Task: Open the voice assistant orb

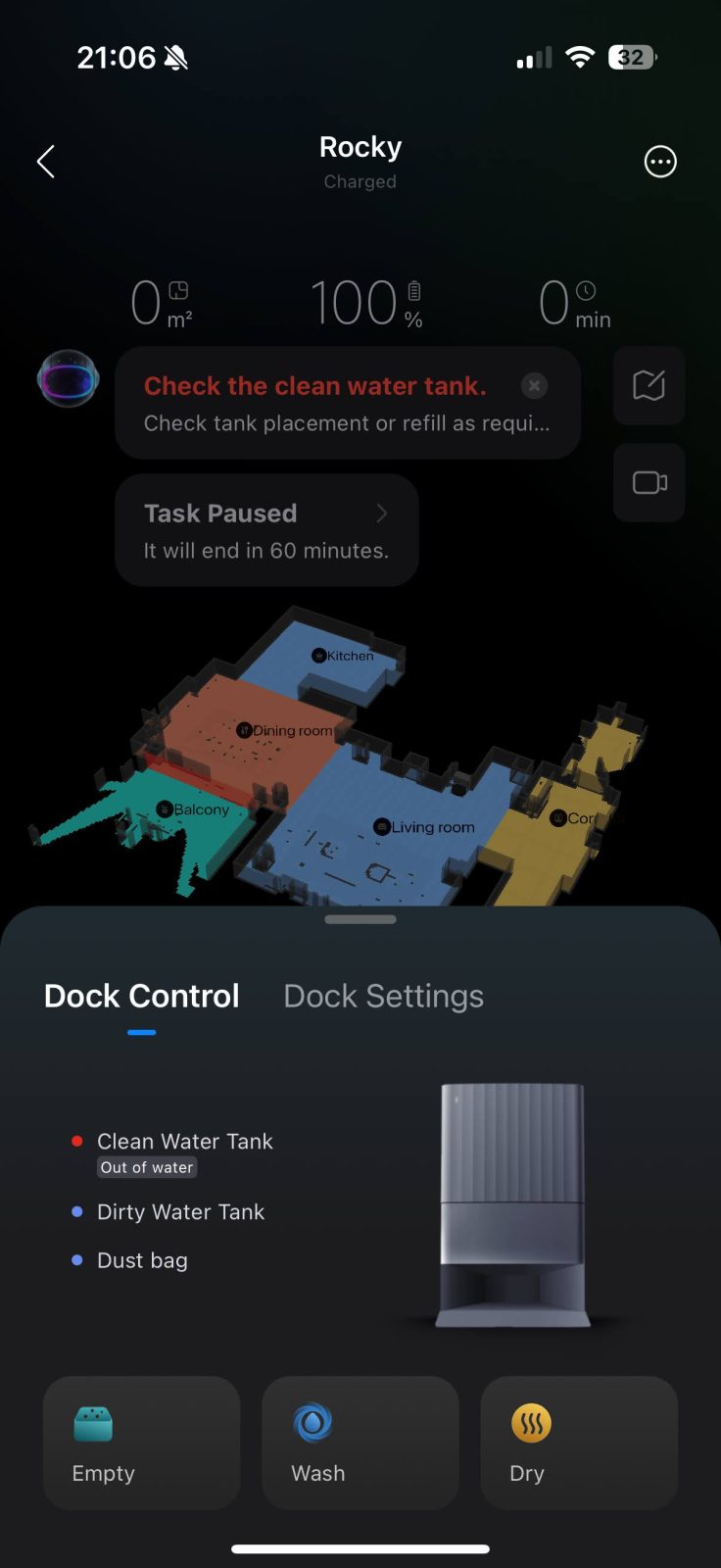Action: pos(68,378)
